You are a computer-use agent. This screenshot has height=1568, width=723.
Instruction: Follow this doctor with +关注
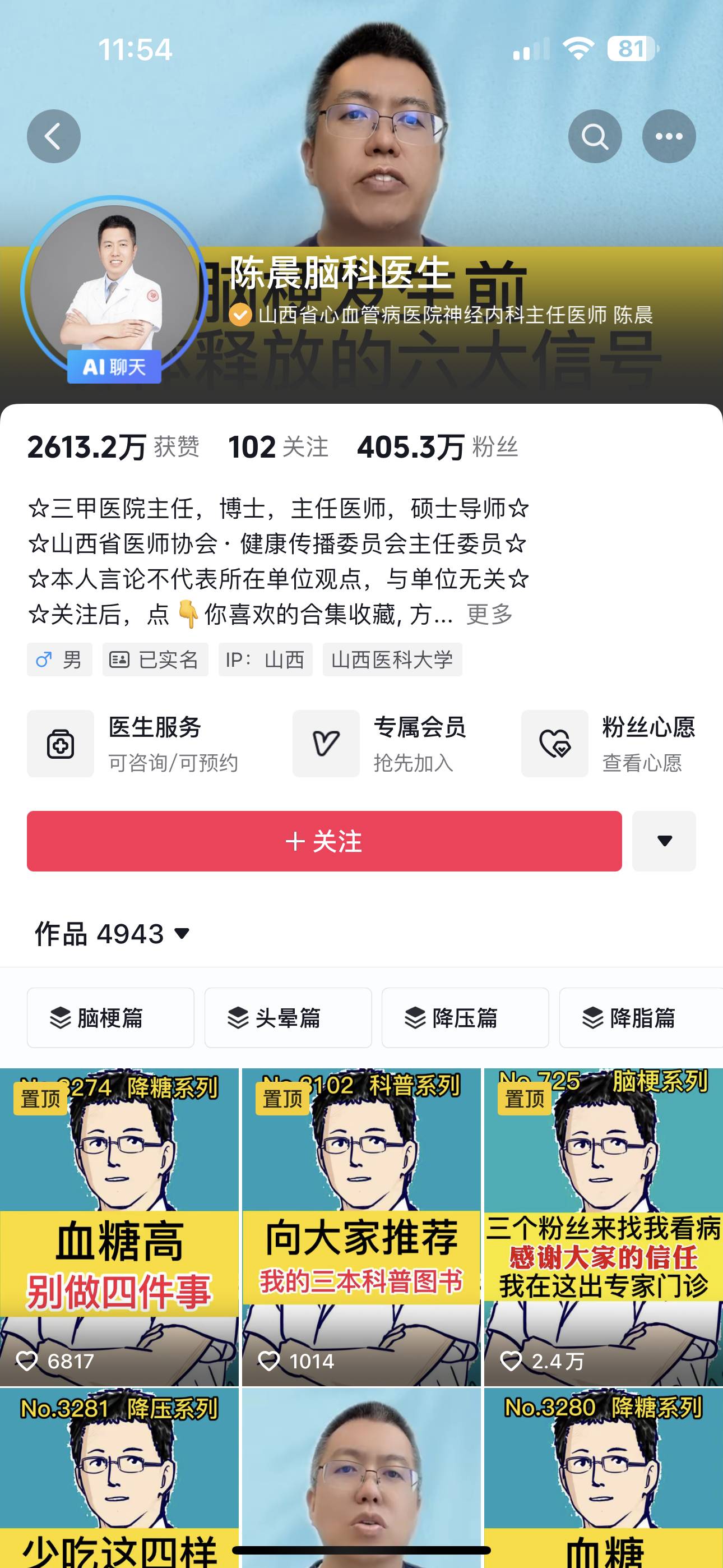(324, 841)
